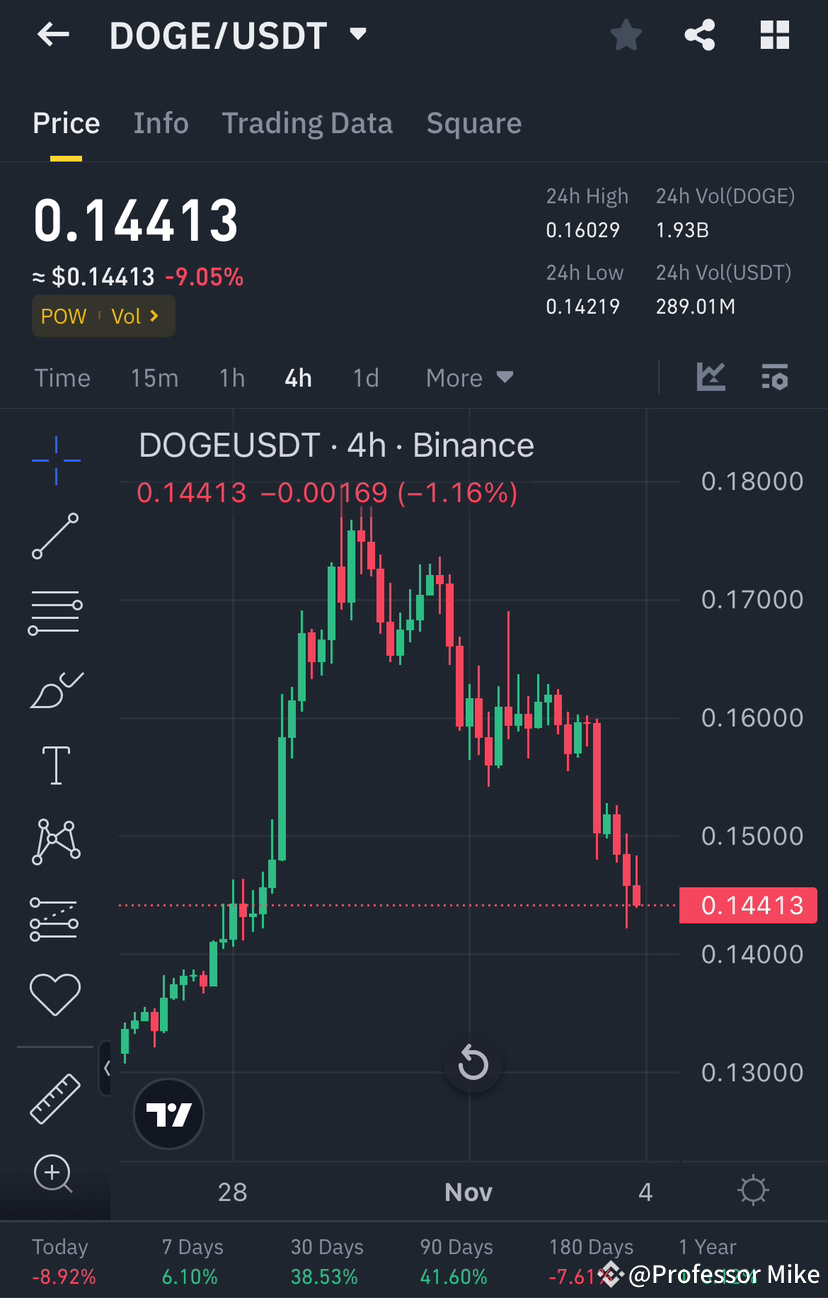Pick the trend line drawing tool

tap(55, 537)
